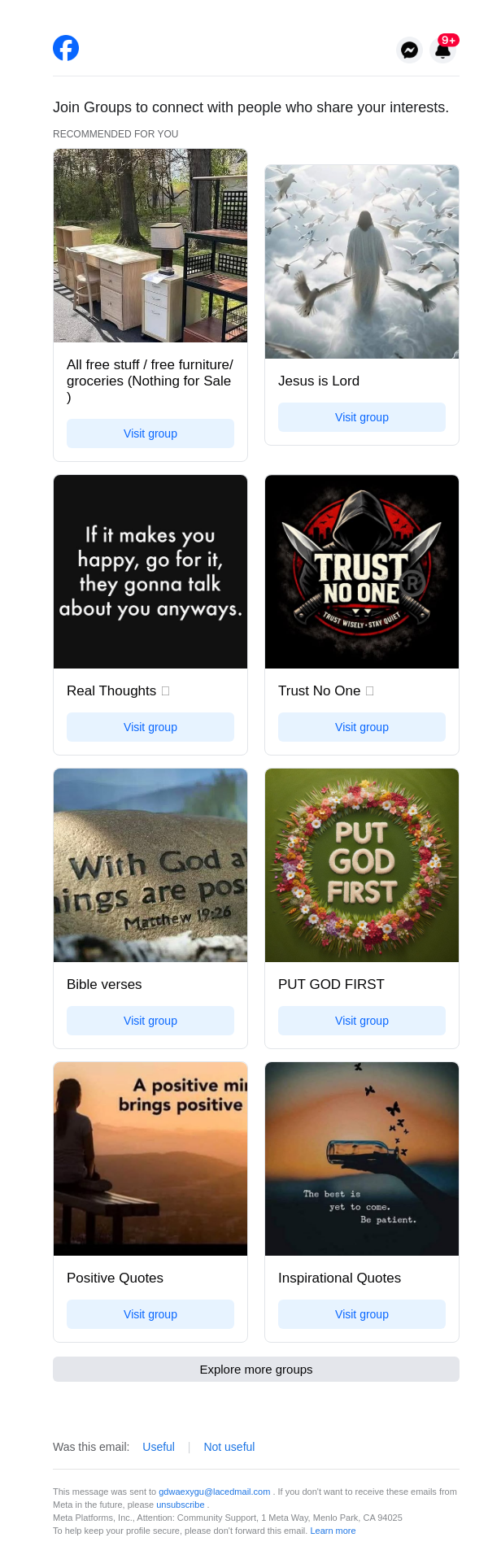Viewport: 488px width, 1568px height.
Task: Tap Visit group under Trust No One
Action: point(362,727)
